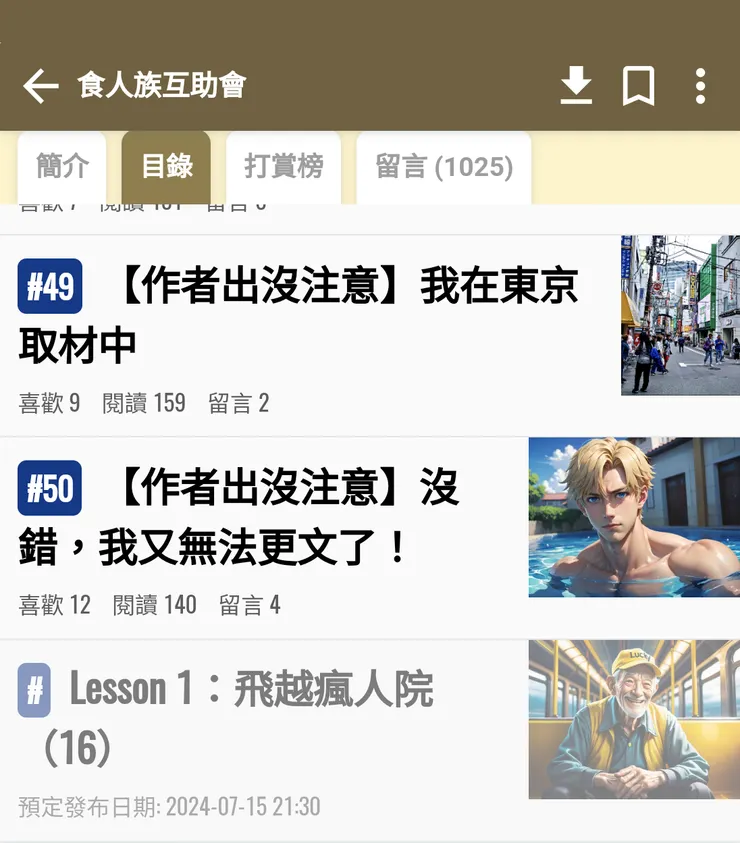Screen dimensions: 740x843
Task: Open the overflow menu
Action: tap(700, 87)
